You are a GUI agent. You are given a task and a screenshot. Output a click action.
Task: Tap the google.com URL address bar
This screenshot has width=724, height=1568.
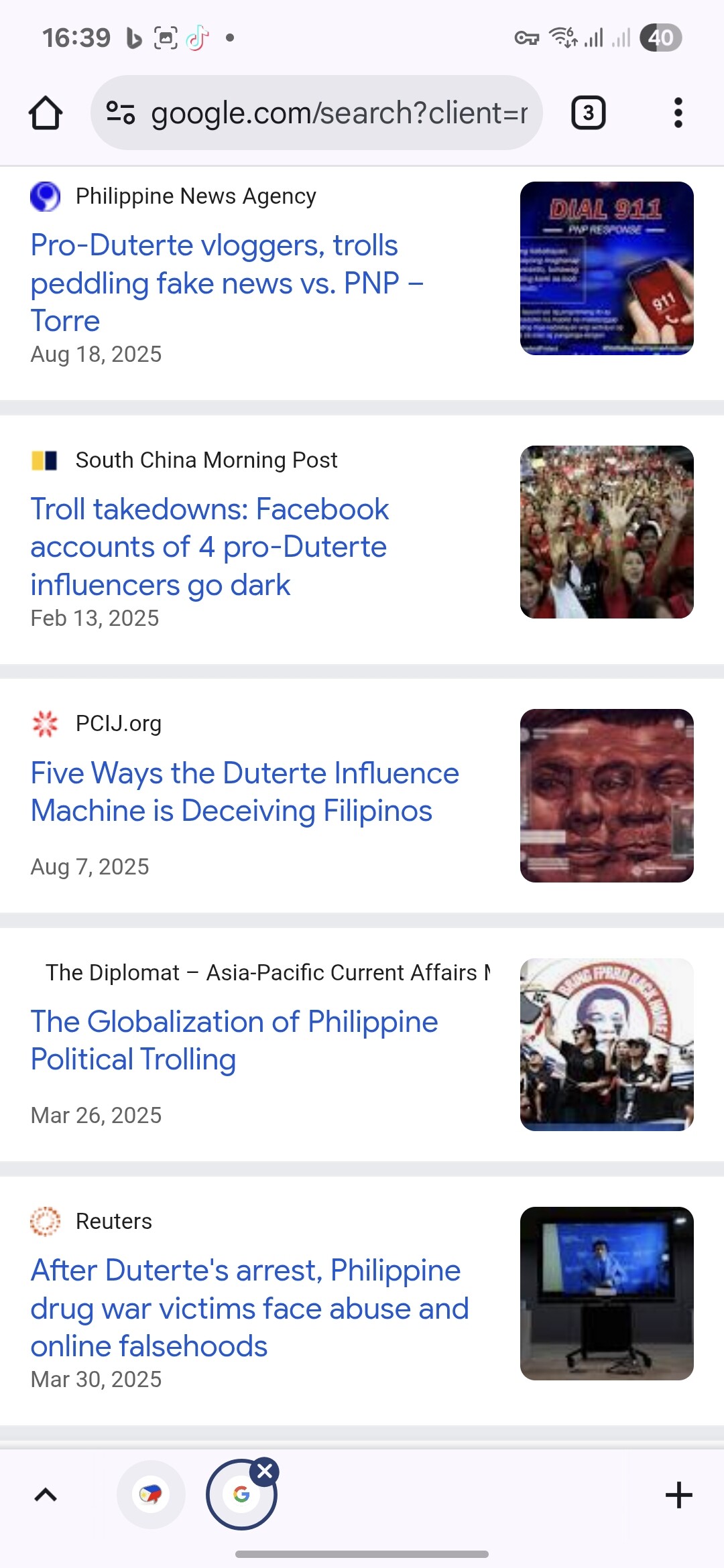[x=339, y=113]
